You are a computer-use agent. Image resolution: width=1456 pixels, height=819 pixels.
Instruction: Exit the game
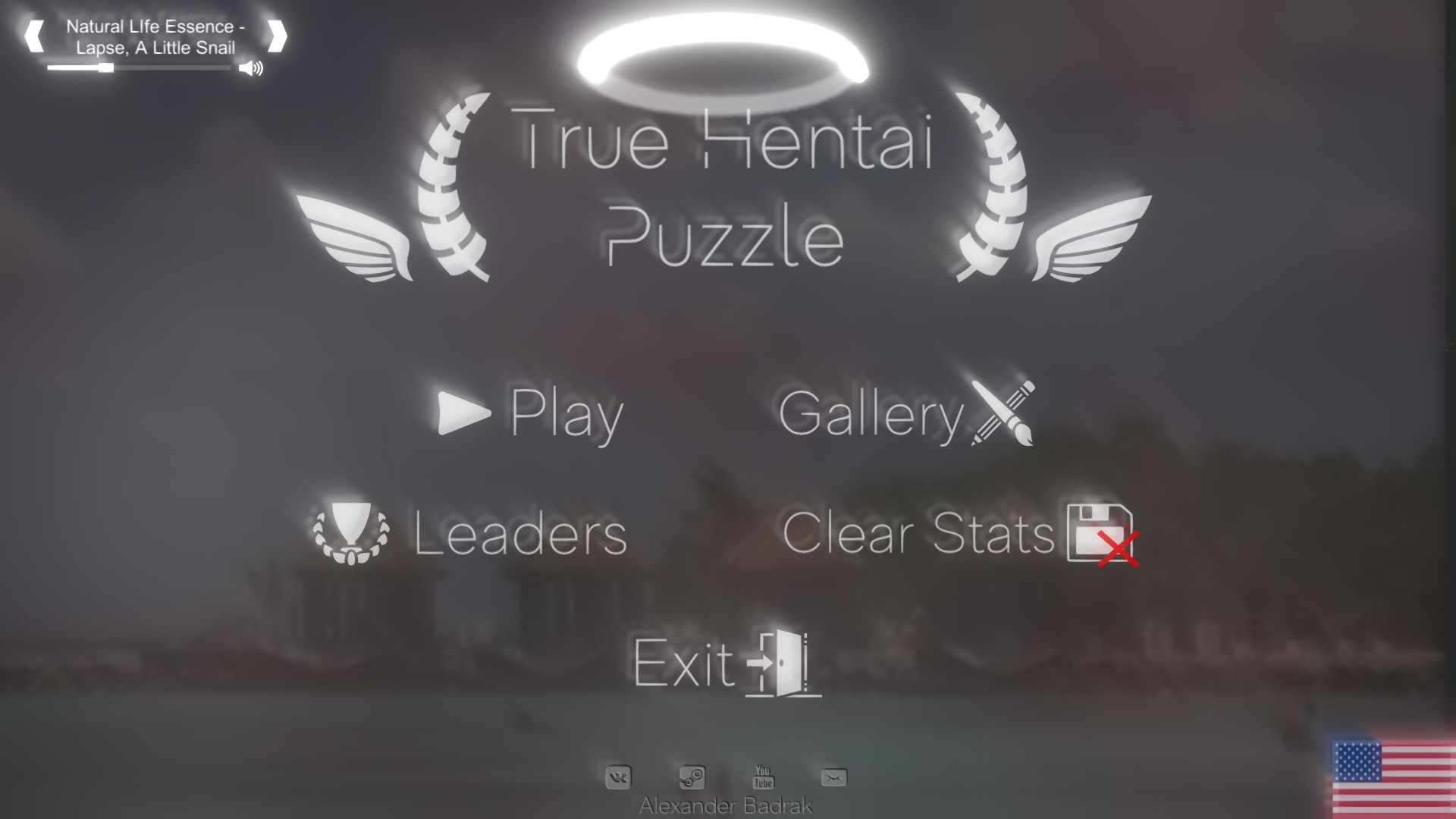(726, 663)
